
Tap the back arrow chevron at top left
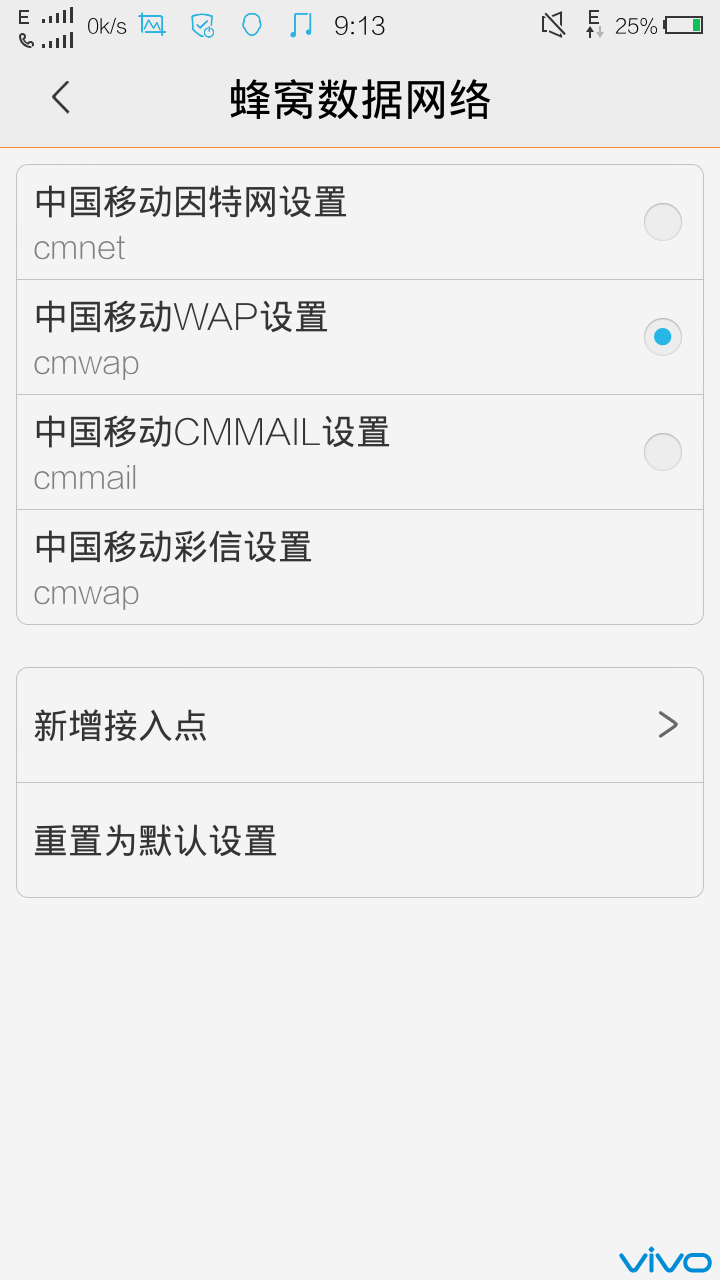(x=60, y=98)
